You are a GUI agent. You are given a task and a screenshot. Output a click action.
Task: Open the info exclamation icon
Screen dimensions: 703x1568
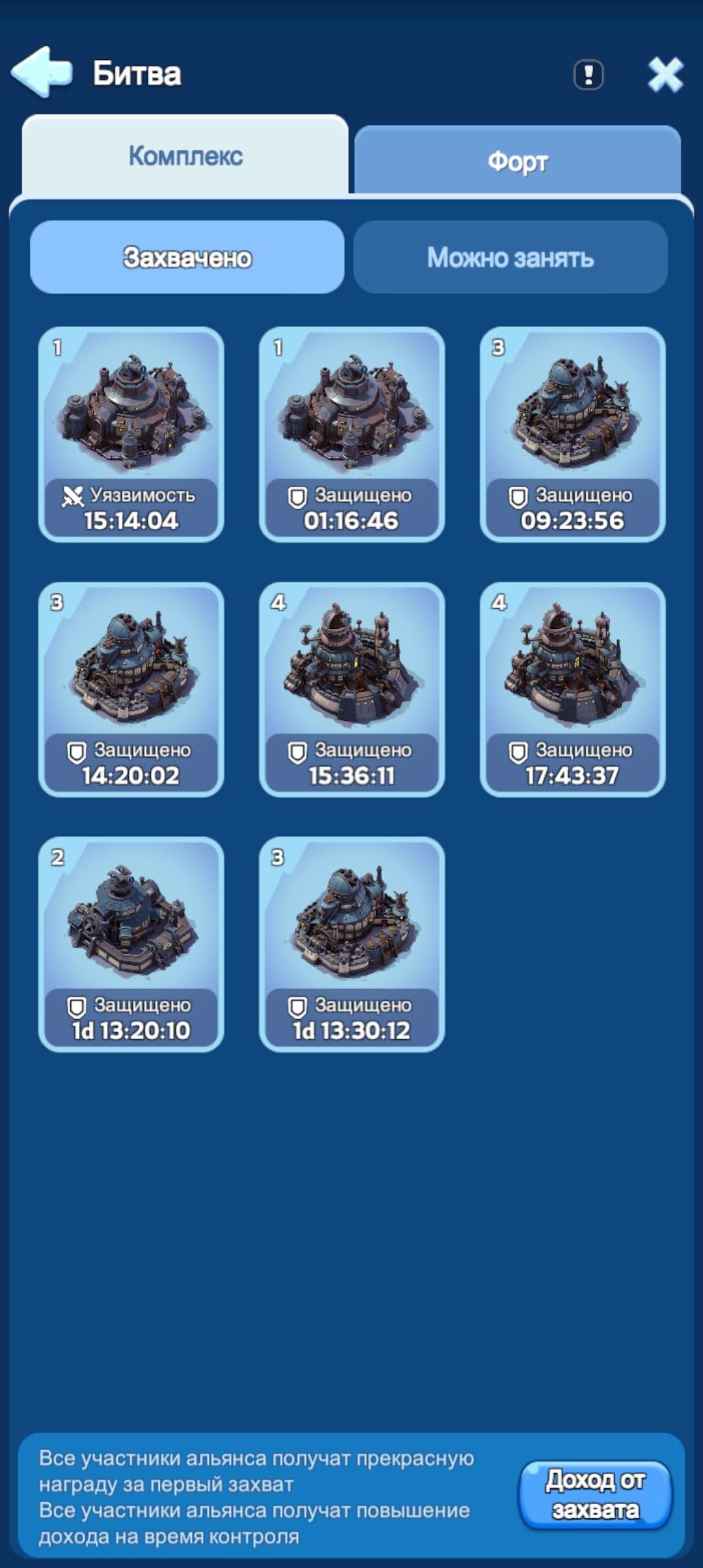coord(588,74)
